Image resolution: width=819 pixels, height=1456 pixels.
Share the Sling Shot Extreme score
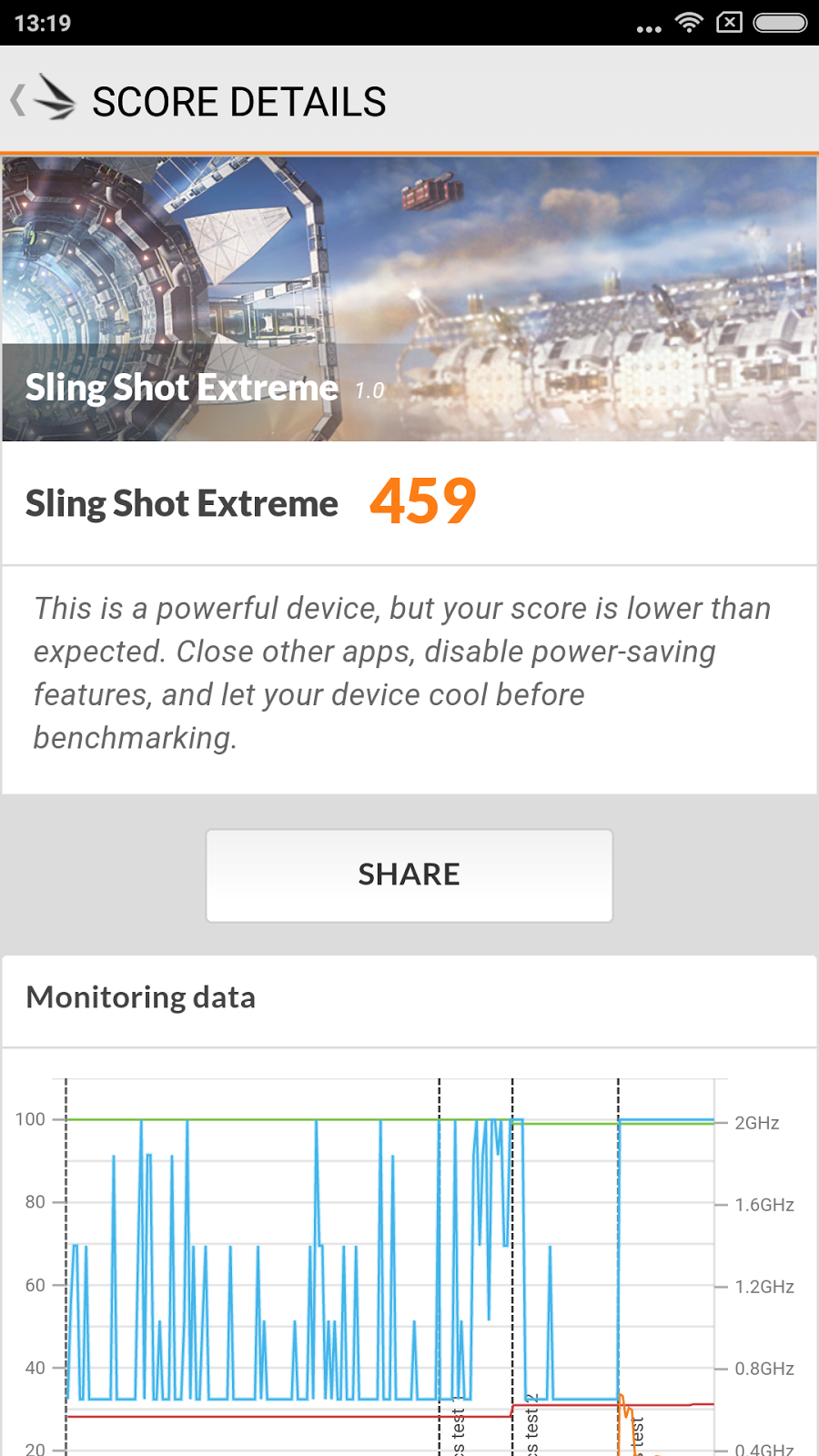pos(409,875)
